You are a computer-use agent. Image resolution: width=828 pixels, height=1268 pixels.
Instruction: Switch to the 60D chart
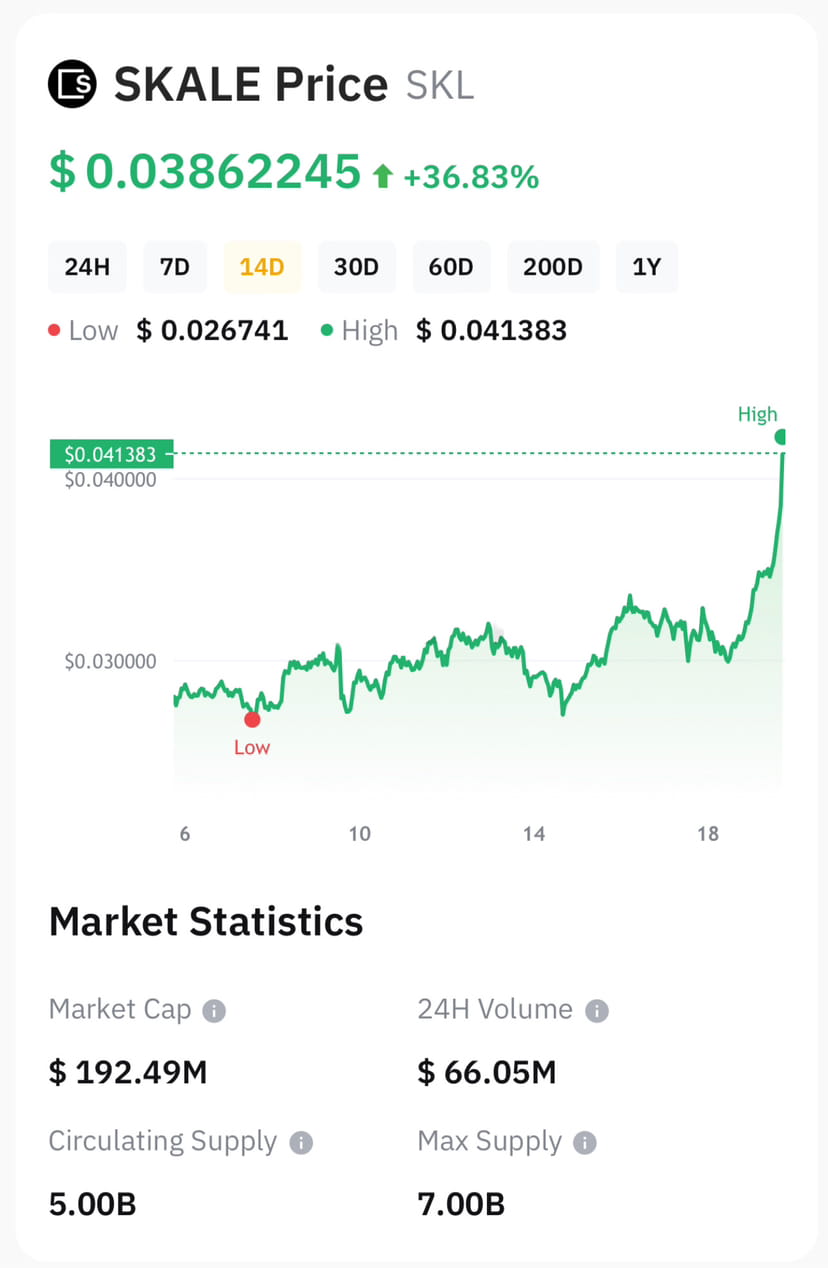click(x=451, y=267)
